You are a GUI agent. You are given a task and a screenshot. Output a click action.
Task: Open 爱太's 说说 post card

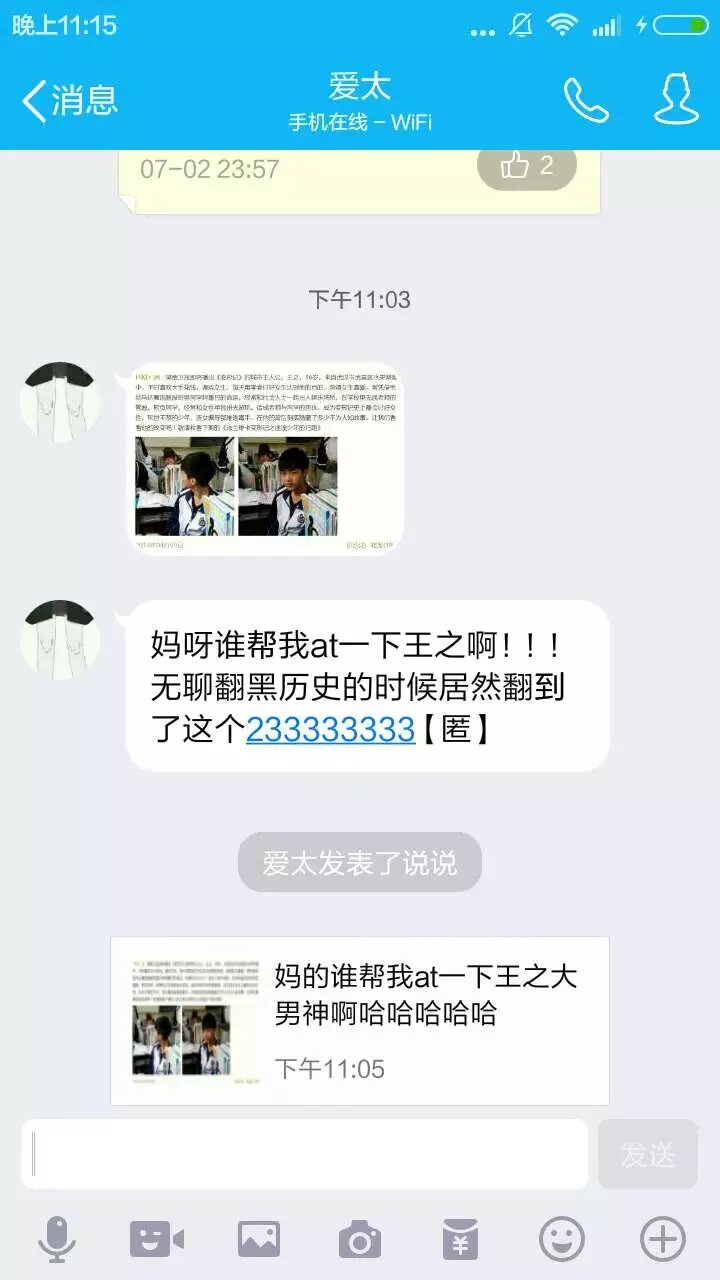(360, 1020)
